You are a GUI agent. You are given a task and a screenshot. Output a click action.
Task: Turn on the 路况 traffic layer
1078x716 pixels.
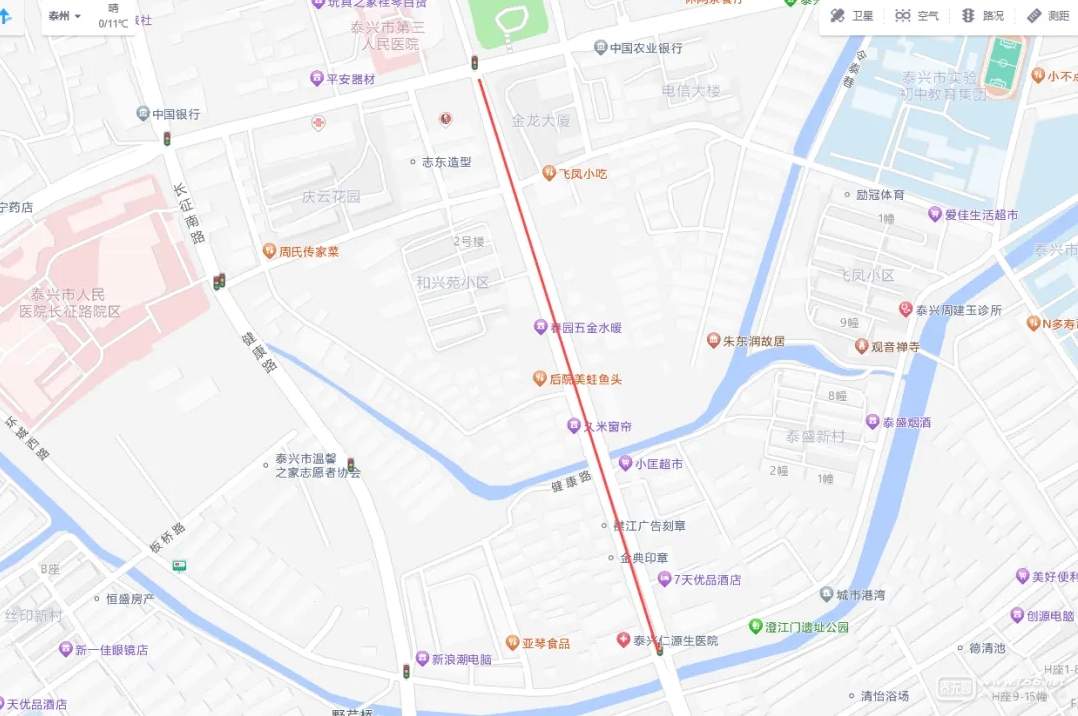click(982, 16)
